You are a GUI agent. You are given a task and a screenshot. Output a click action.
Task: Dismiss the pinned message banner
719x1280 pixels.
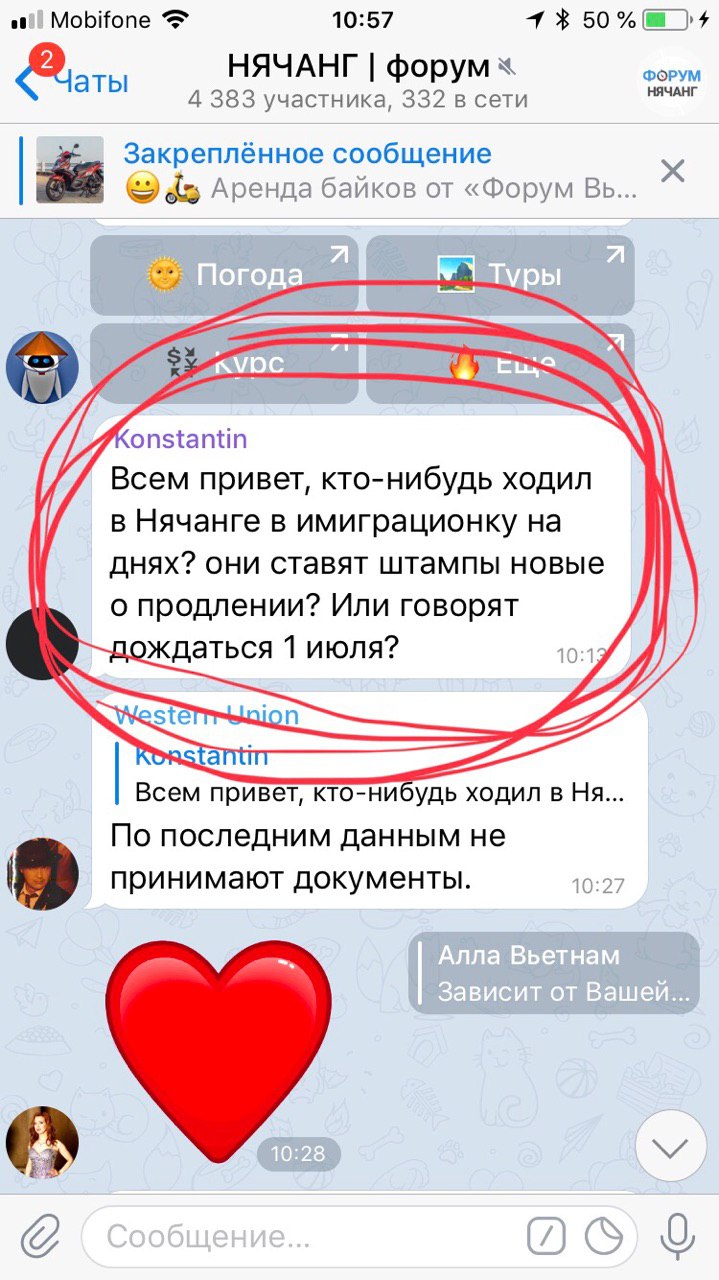point(673,171)
